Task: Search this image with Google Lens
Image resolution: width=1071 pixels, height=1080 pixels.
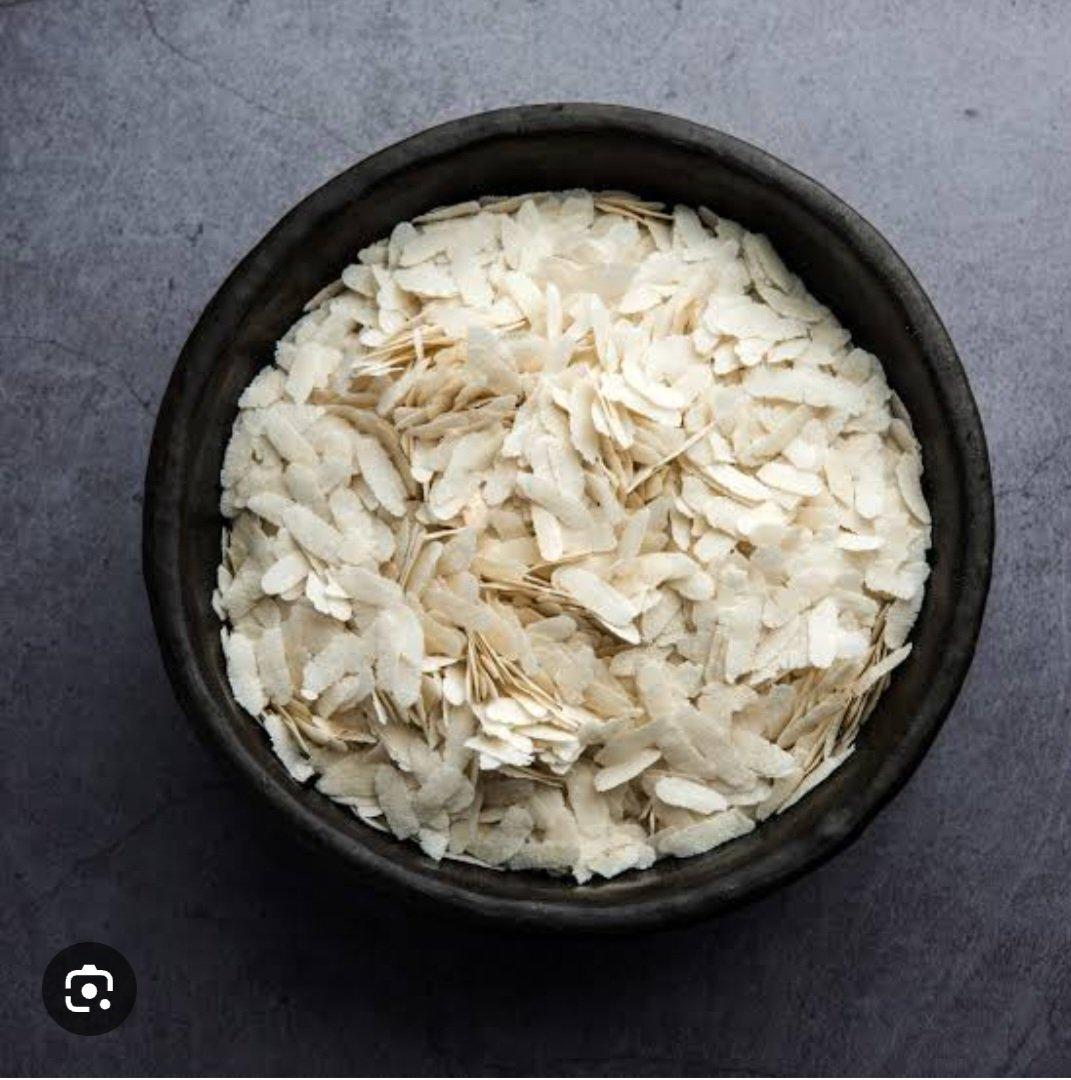Action: 89,988
